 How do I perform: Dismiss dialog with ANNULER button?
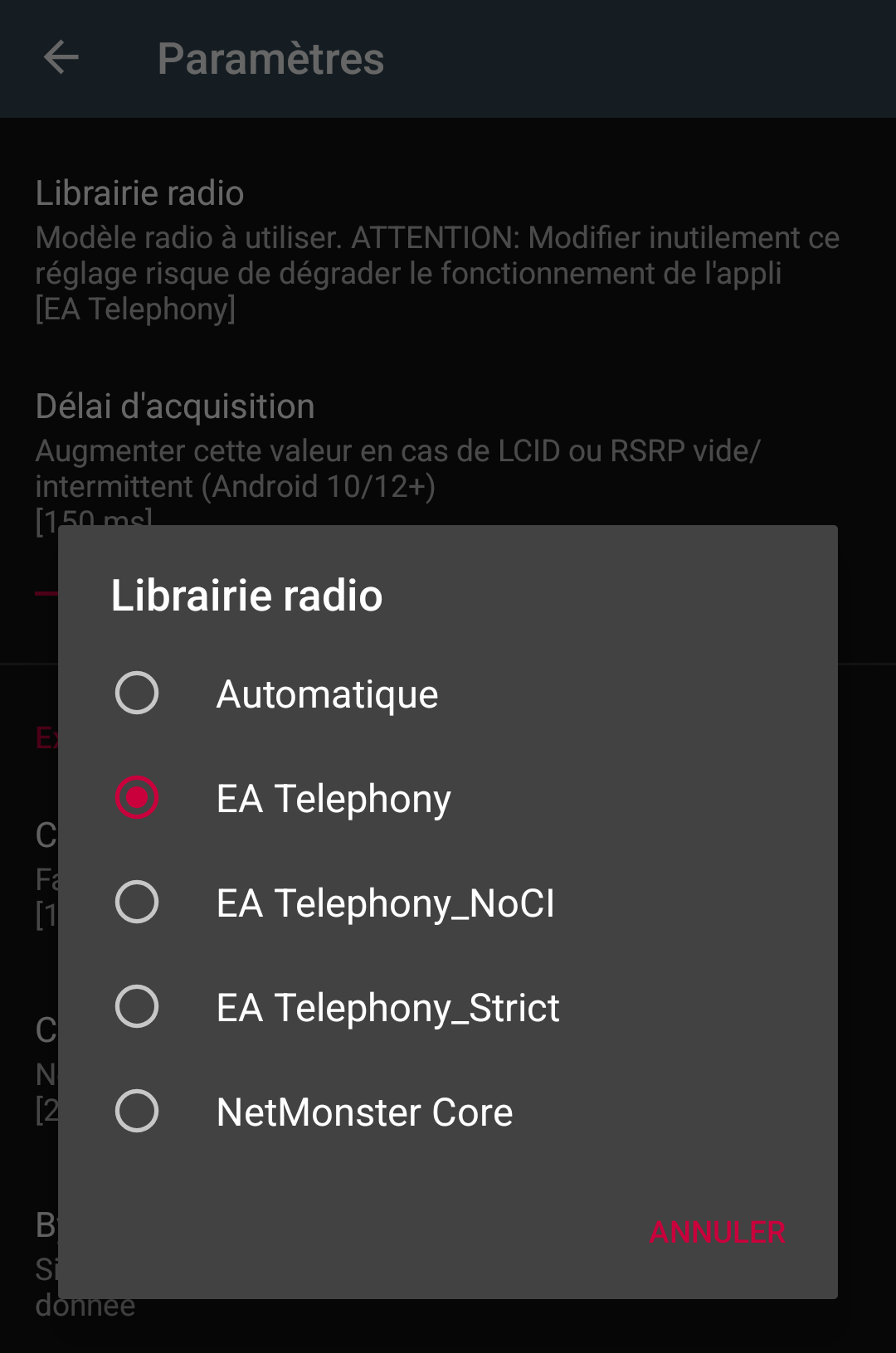tap(718, 1232)
